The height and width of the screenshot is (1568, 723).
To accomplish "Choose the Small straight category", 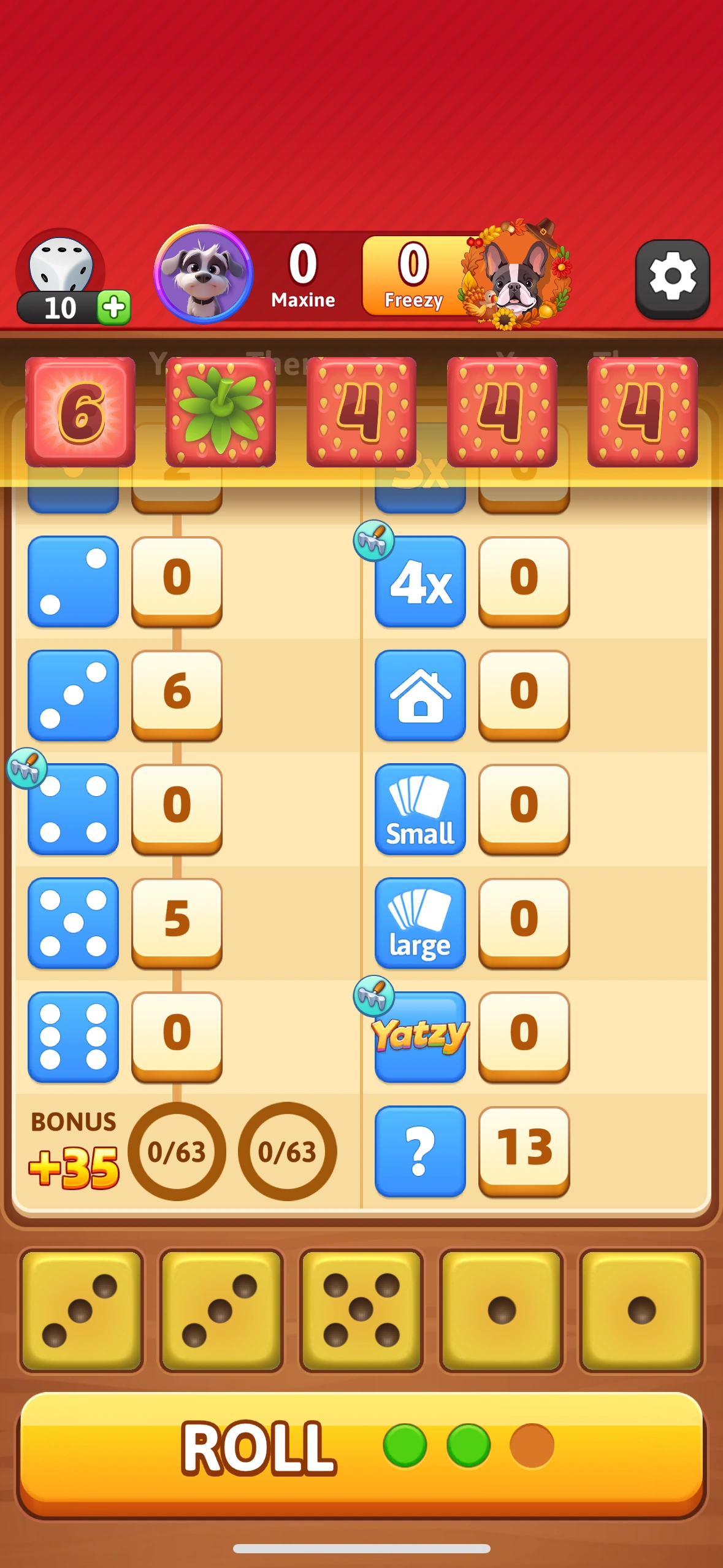I will [x=420, y=809].
